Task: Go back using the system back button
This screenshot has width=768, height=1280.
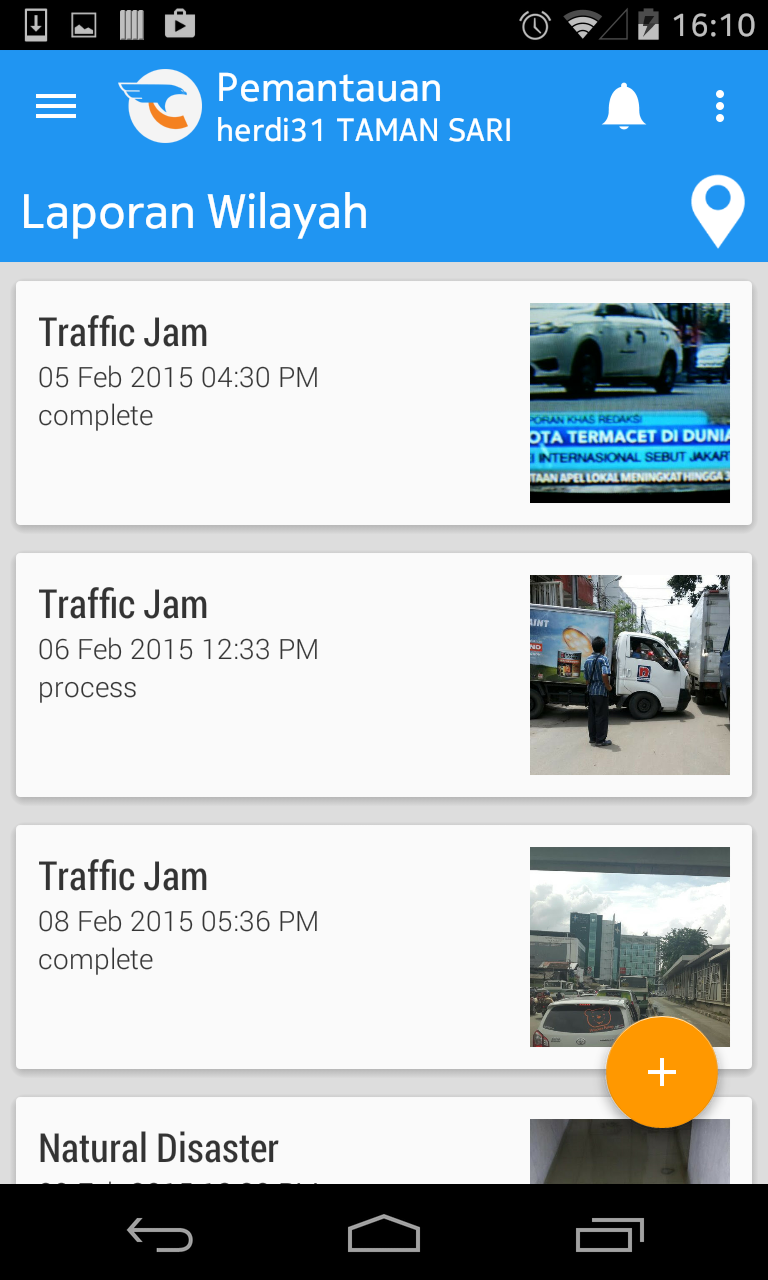Action: click(160, 1236)
